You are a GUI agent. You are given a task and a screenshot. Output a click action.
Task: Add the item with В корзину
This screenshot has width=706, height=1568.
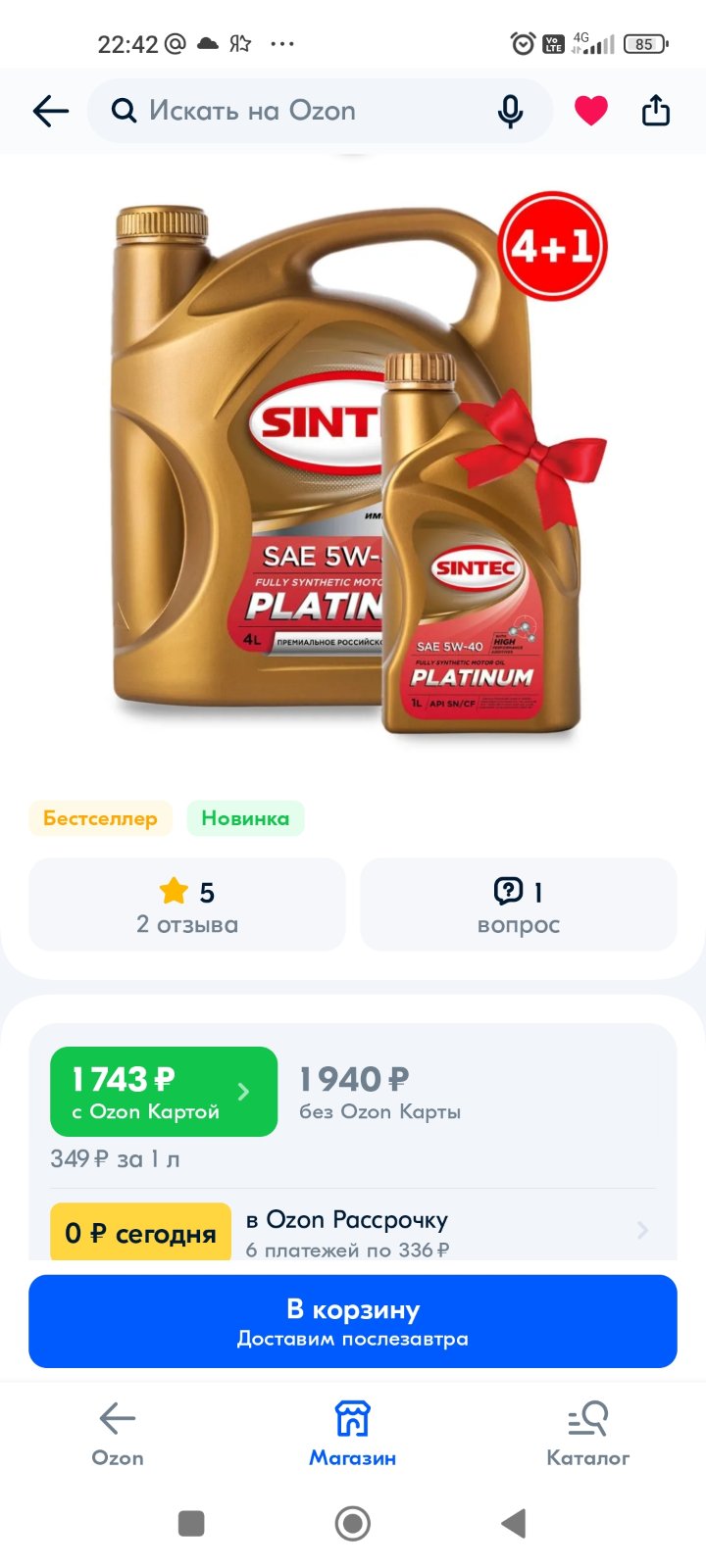[x=353, y=1321]
